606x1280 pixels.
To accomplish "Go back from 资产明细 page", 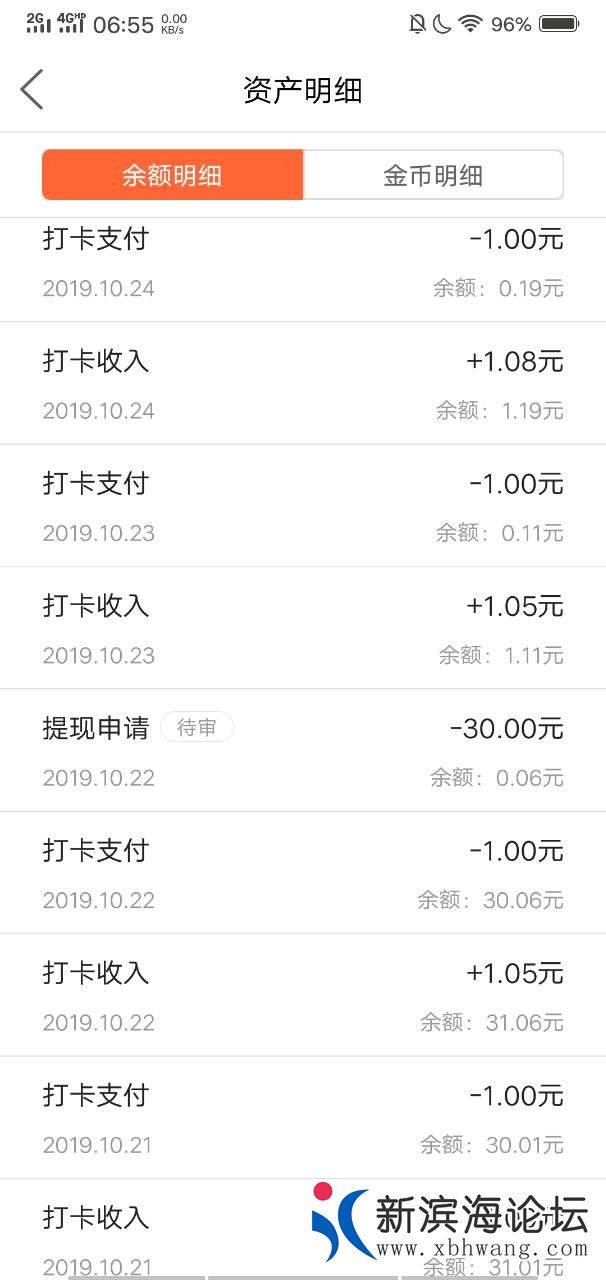I will (x=32, y=90).
